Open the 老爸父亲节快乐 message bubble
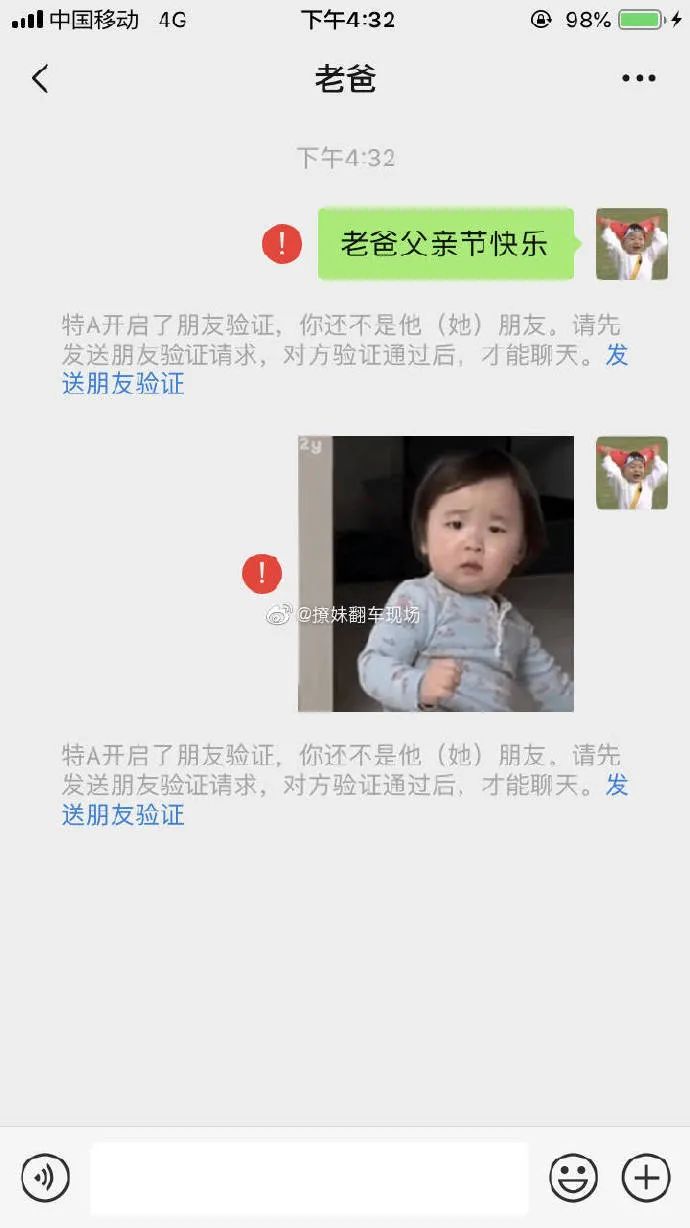This screenshot has width=690, height=1228. [x=448, y=243]
